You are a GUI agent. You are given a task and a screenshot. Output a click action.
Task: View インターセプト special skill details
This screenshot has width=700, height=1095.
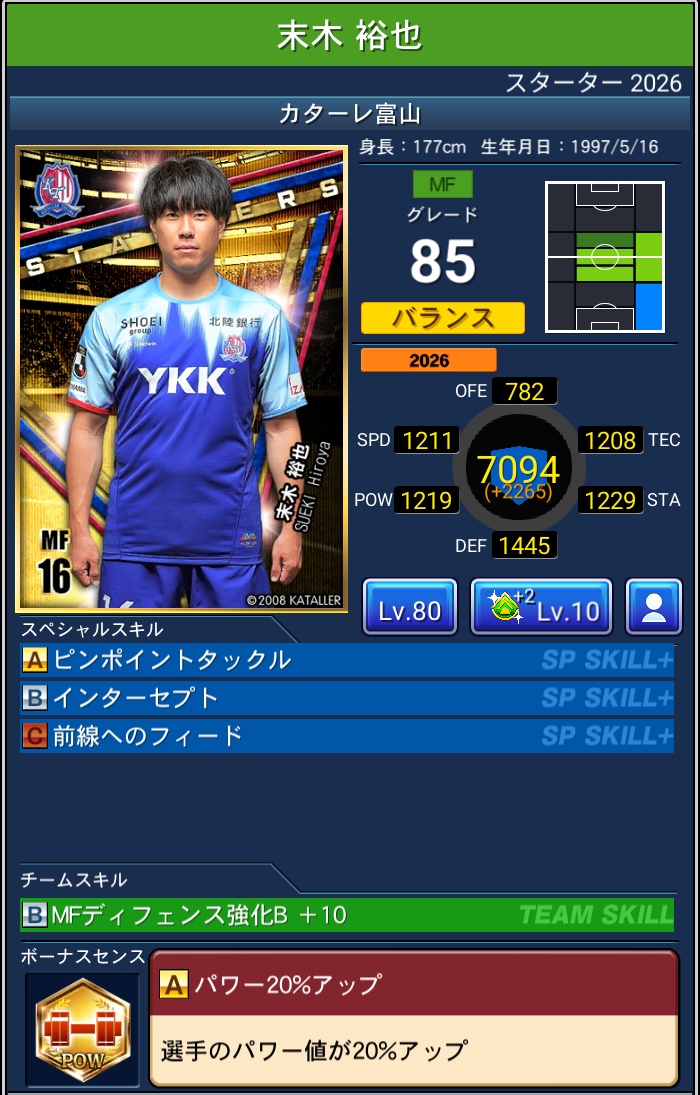tap(346, 698)
